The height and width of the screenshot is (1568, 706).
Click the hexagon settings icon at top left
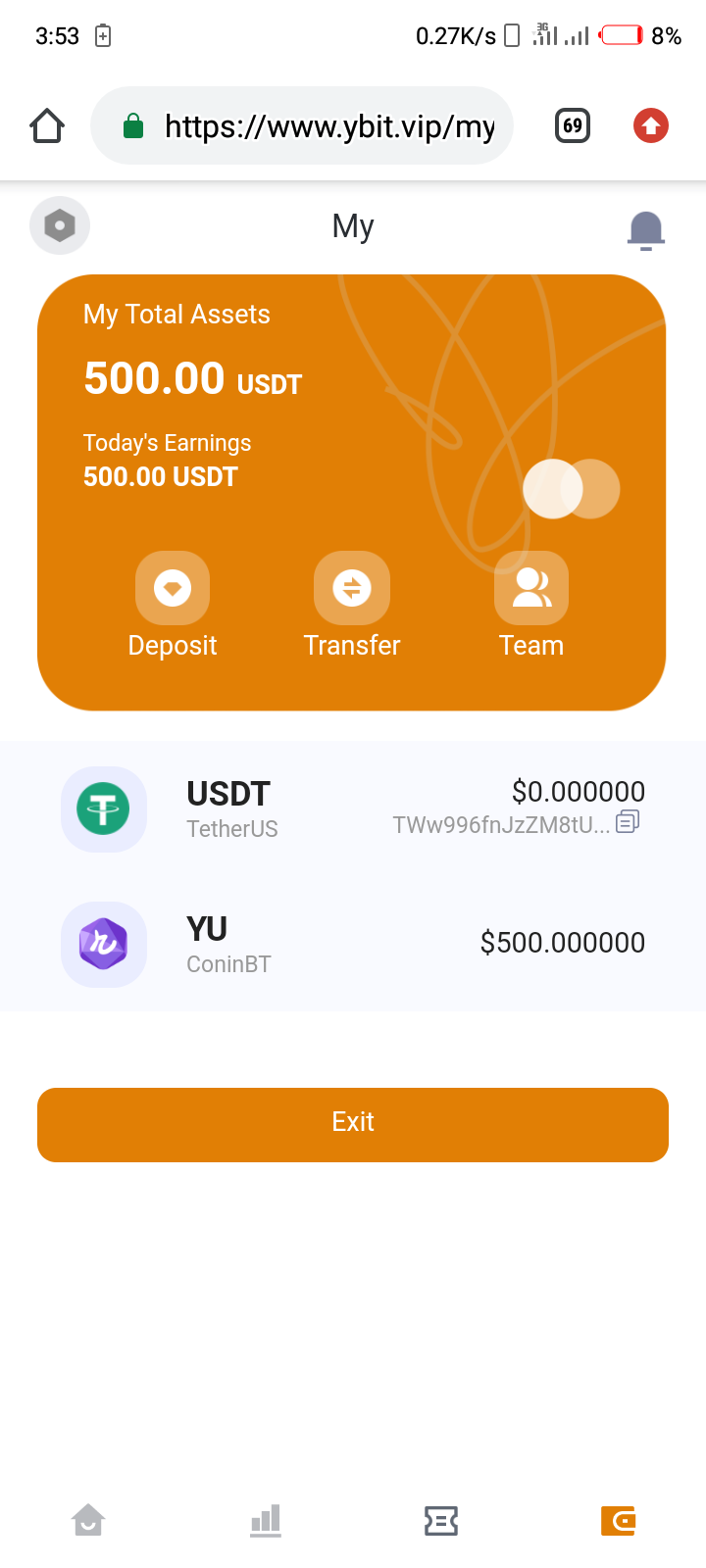tap(59, 224)
